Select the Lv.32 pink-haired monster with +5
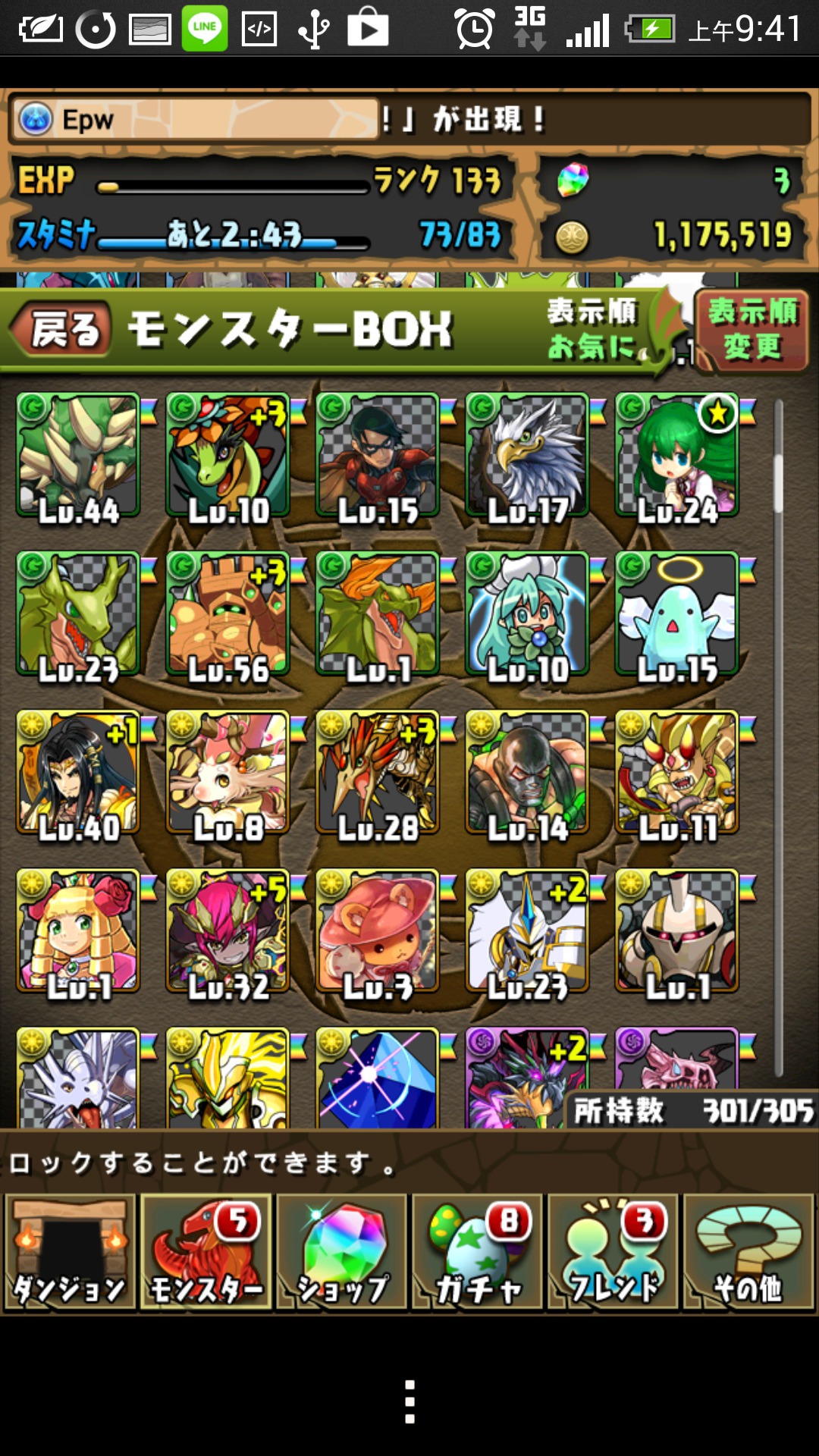The height and width of the screenshot is (1456, 819). (227, 934)
